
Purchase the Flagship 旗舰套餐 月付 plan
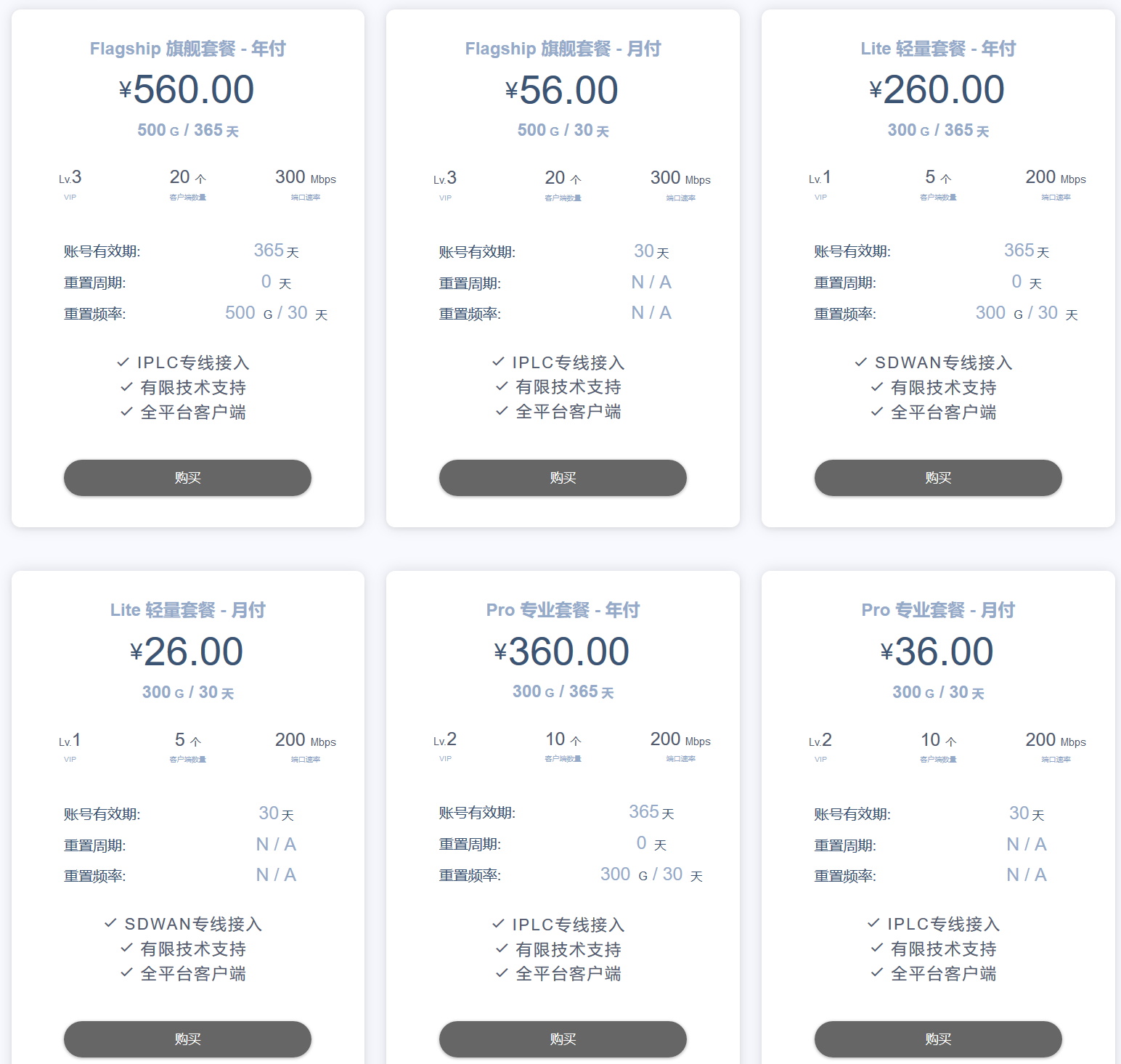point(563,478)
